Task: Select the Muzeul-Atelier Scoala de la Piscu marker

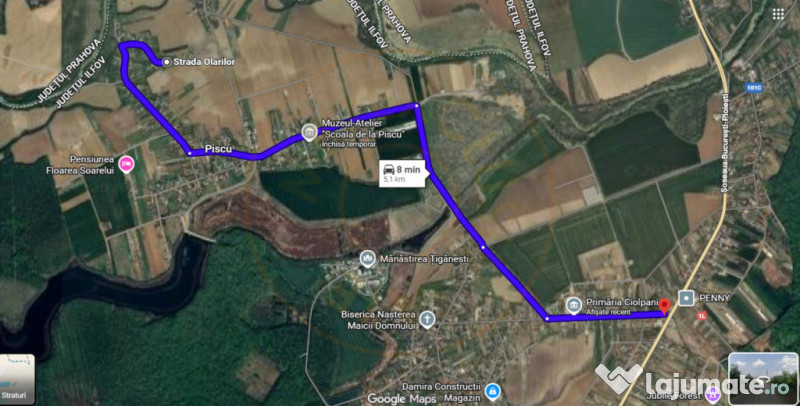Action: pos(310,132)
